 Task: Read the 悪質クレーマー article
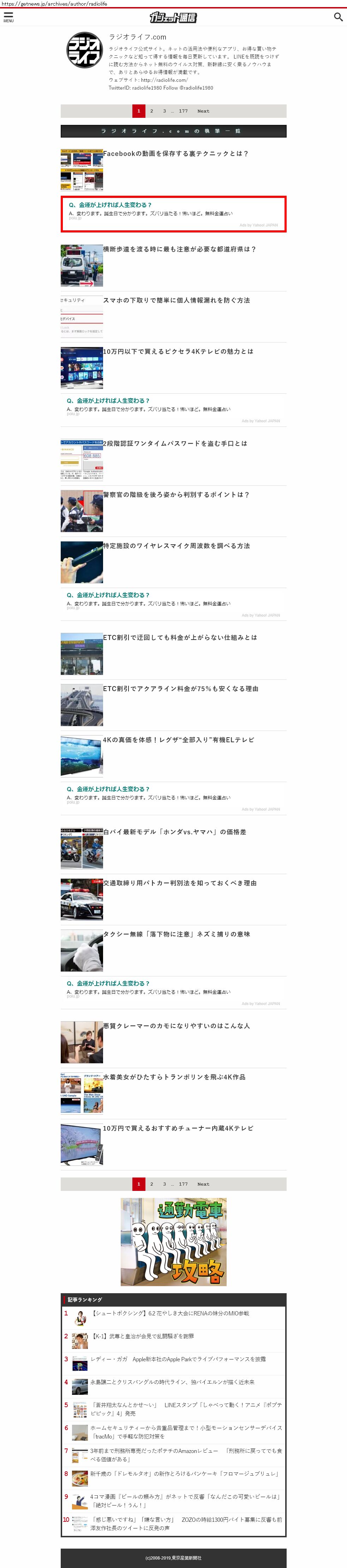click(x=176, y=1026)
